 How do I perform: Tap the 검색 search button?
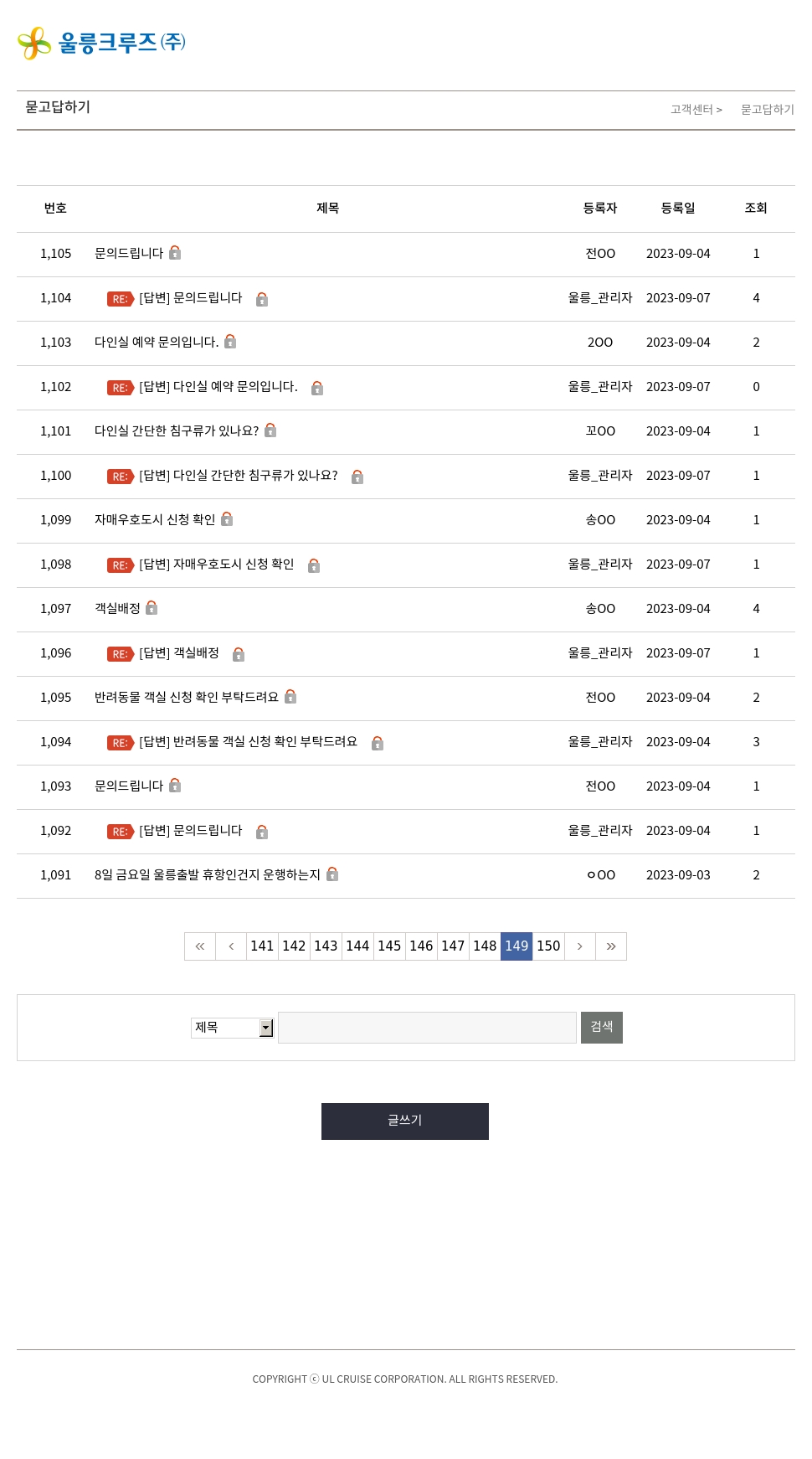(x=602, y=1028)
